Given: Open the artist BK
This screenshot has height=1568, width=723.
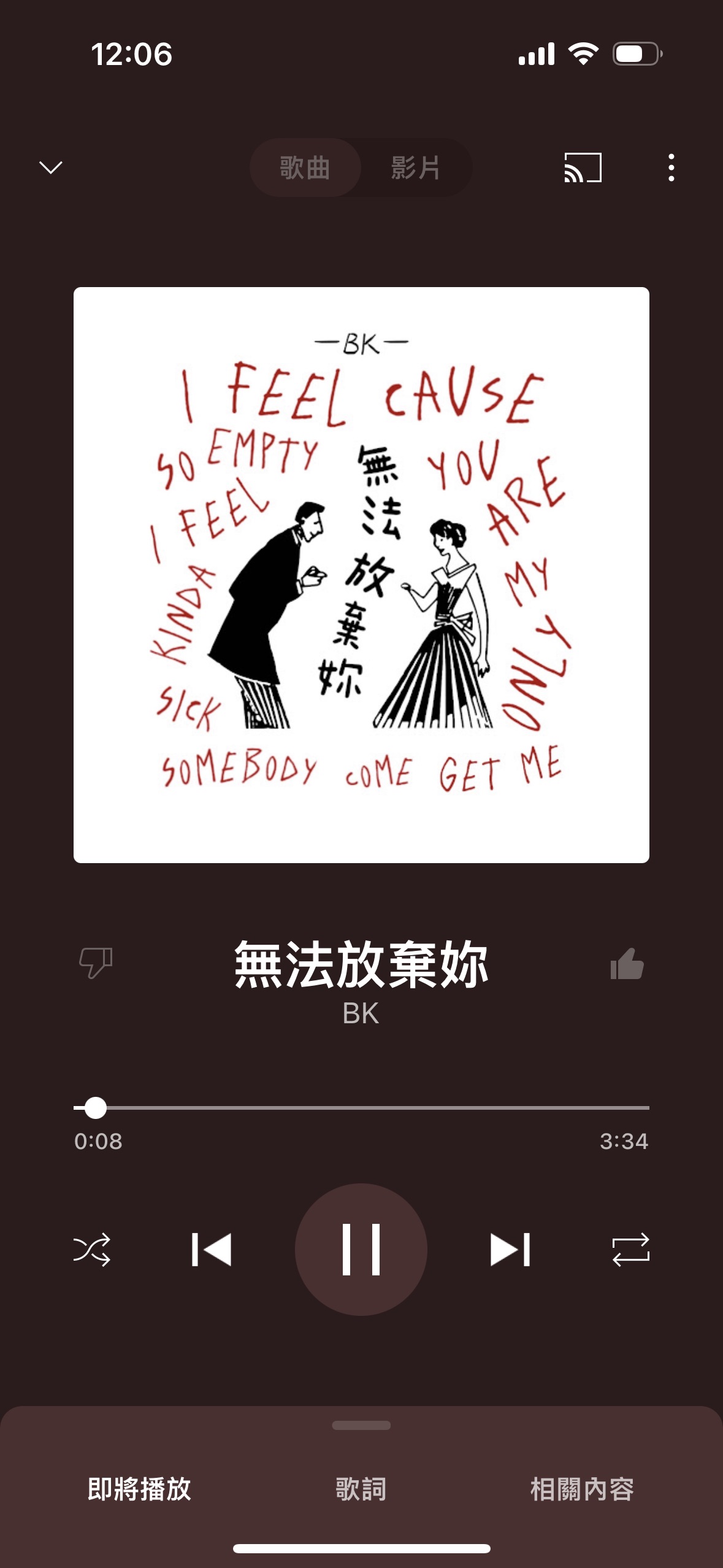Looking at the screenshot, I should coord(361,1013).
